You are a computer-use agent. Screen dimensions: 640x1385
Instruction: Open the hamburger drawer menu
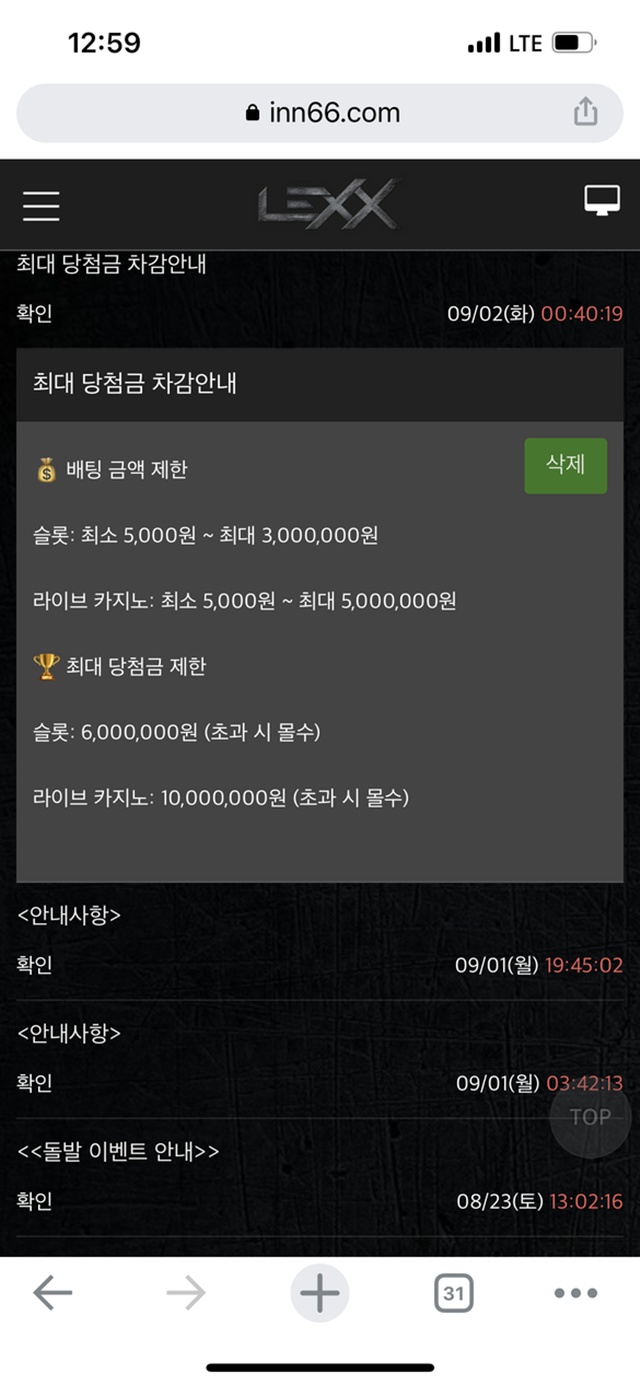click(41, 206)
